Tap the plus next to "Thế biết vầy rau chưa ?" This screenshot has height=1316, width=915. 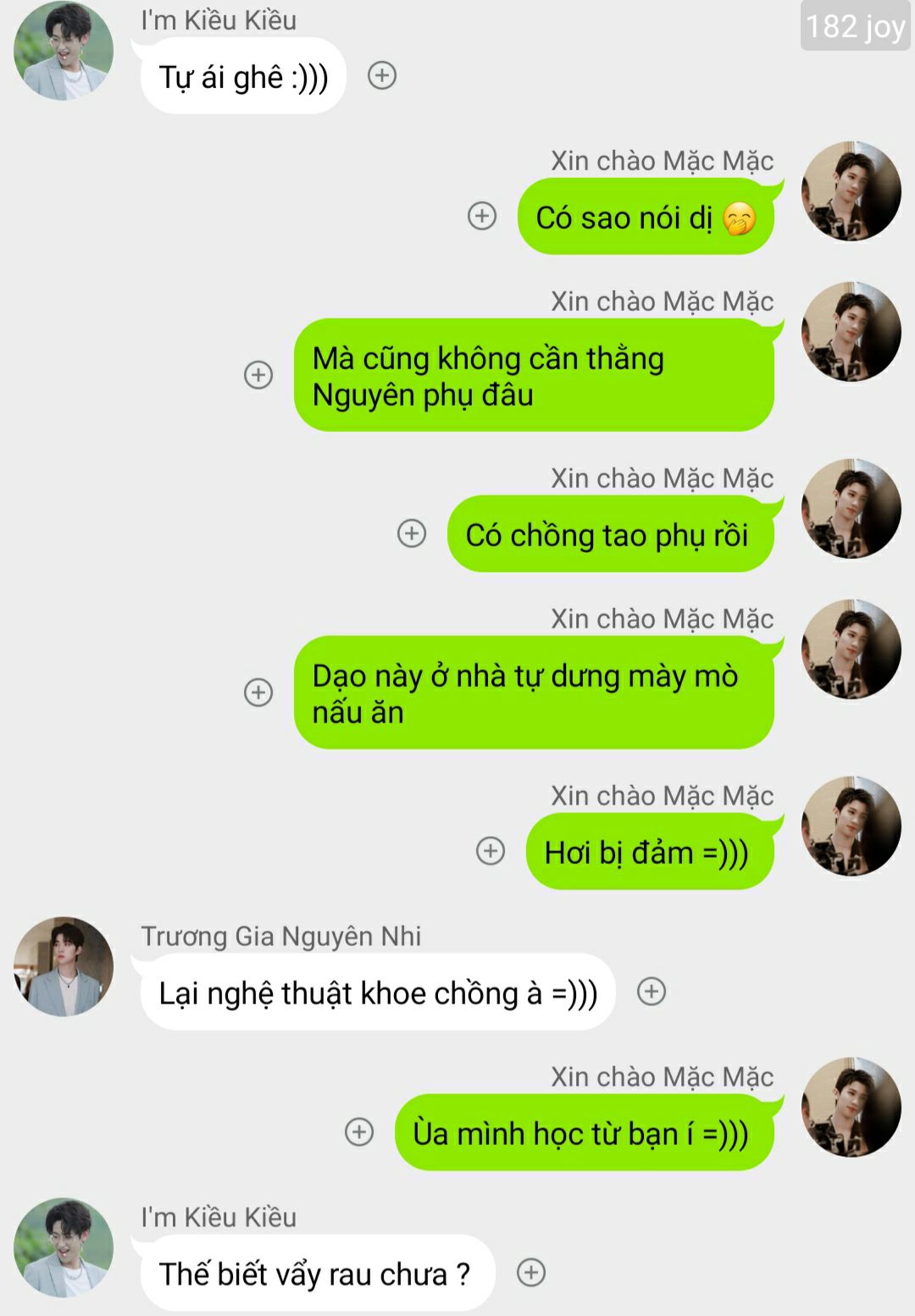531,1272
